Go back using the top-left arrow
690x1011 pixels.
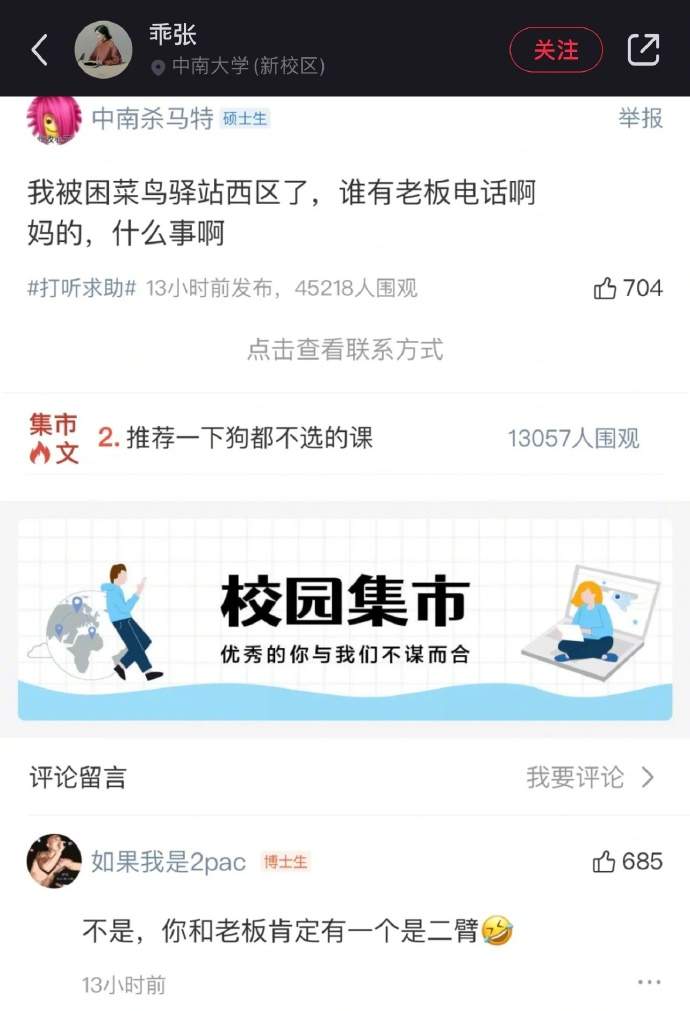pos(40,50)
